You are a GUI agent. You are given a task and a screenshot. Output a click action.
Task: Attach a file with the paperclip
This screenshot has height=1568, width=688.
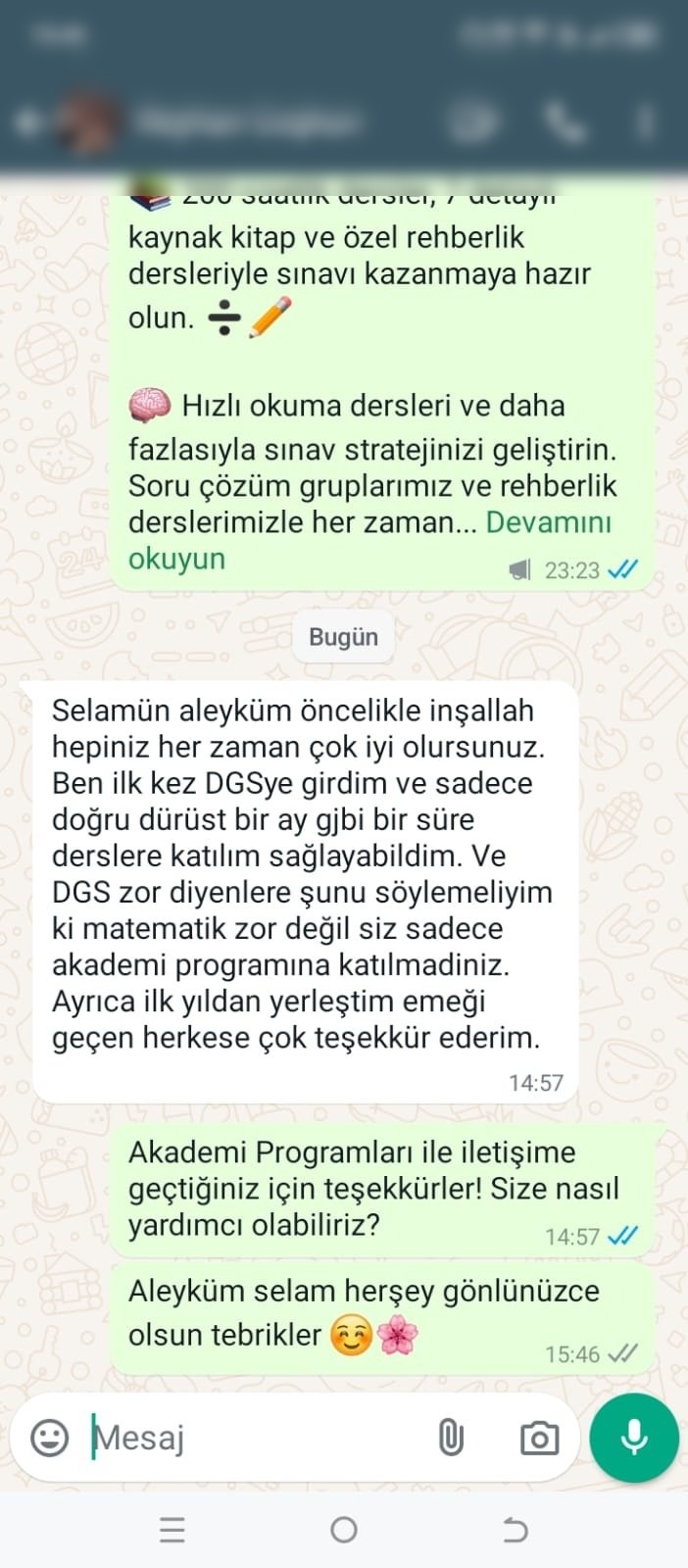pyautogui.click(x=451, y=1438)
